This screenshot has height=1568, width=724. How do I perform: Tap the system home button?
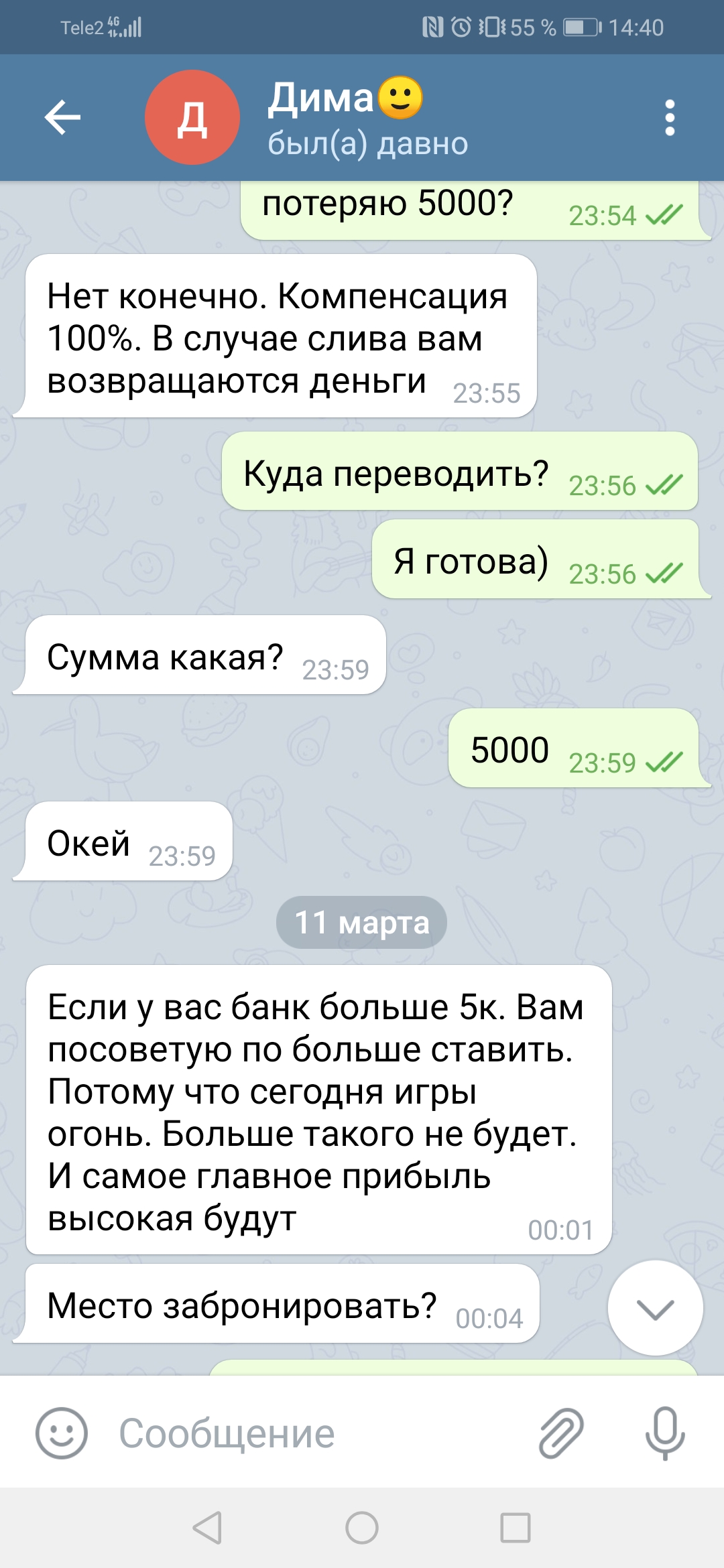tap(362, 1528)
